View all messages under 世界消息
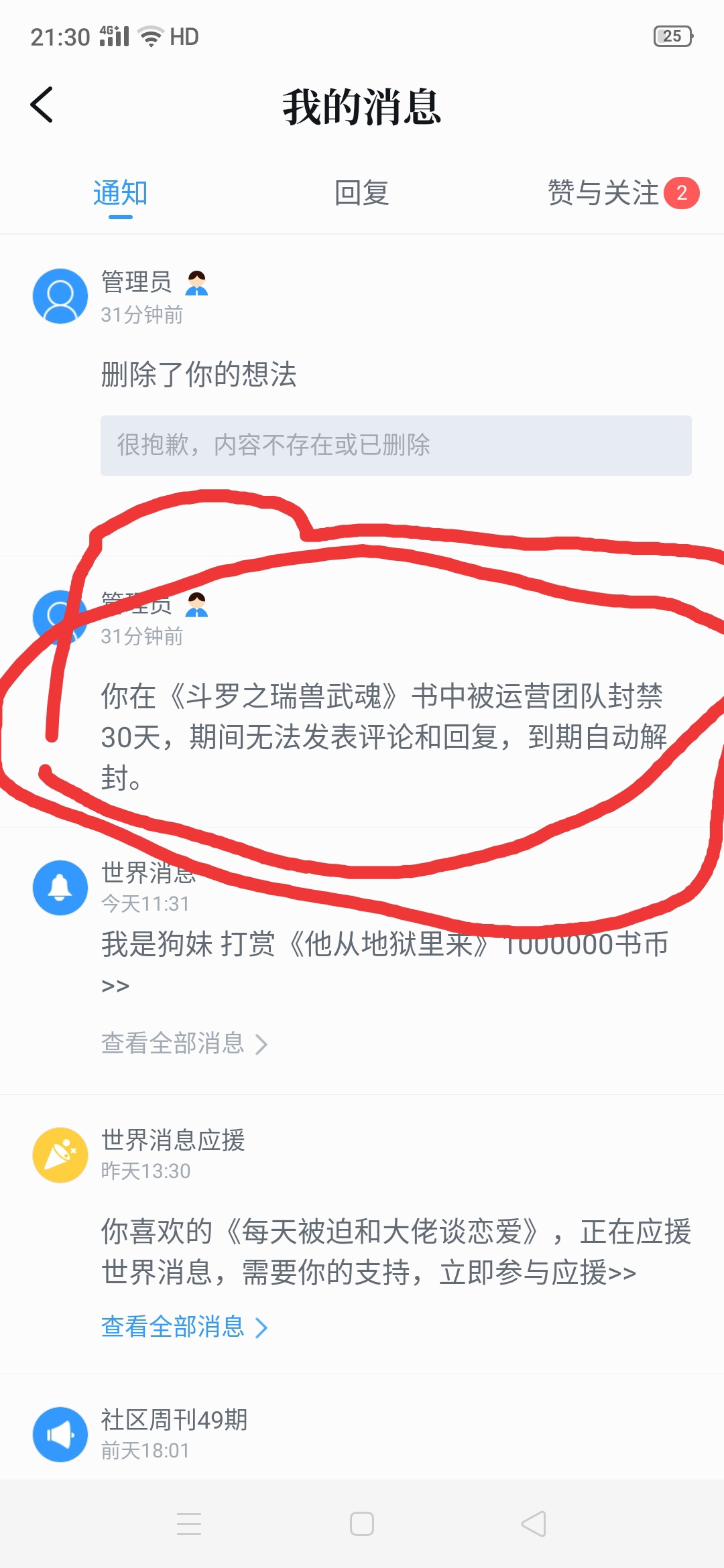Screen dimensions: 724x1568 [x=184, y=1043]
